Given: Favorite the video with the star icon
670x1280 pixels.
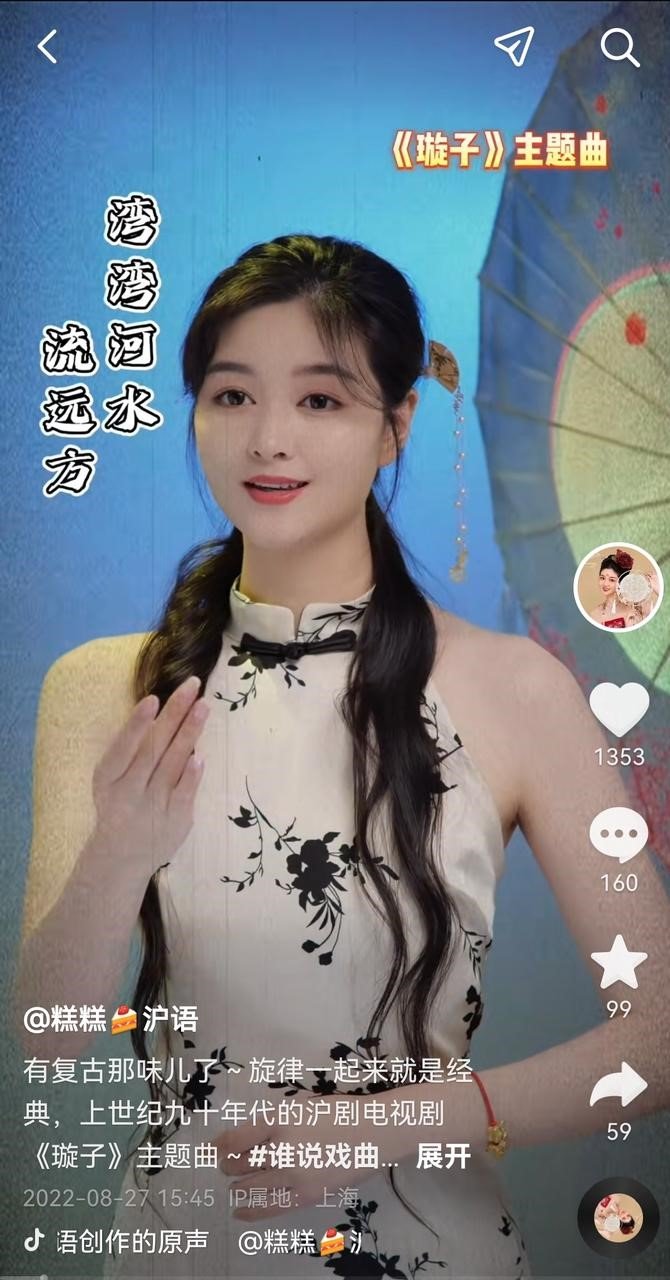Looking at the screenshot, I should [618, 962].
